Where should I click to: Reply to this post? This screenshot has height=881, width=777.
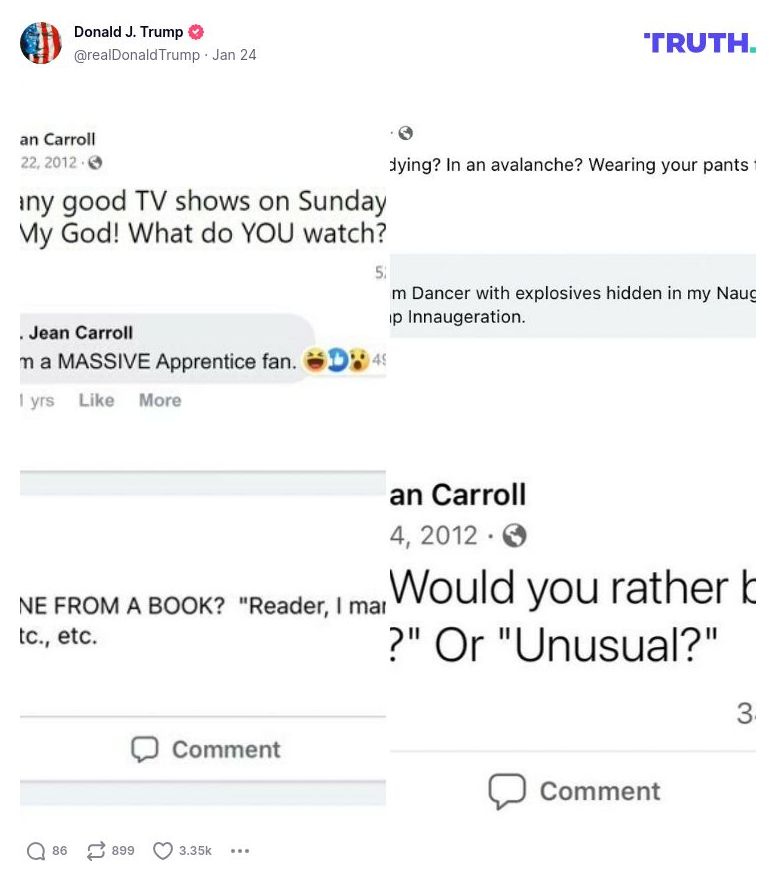coord(37,851)
